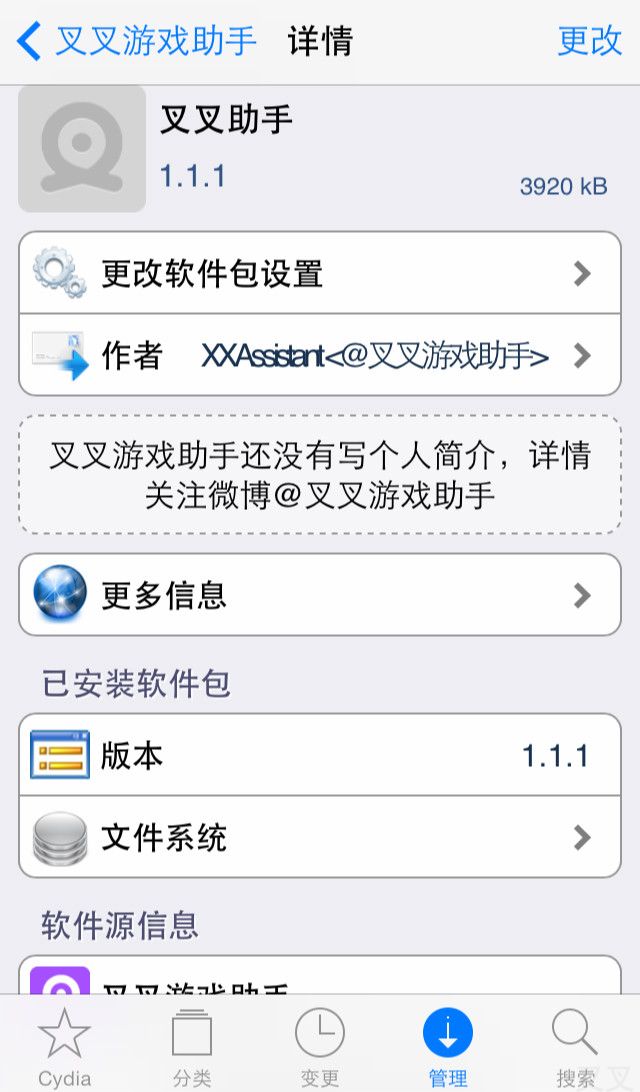Viewport: 640px width, 1092px height.
Task: Go back to 叉叉游戏助手
Action: (x=137, y=41)
